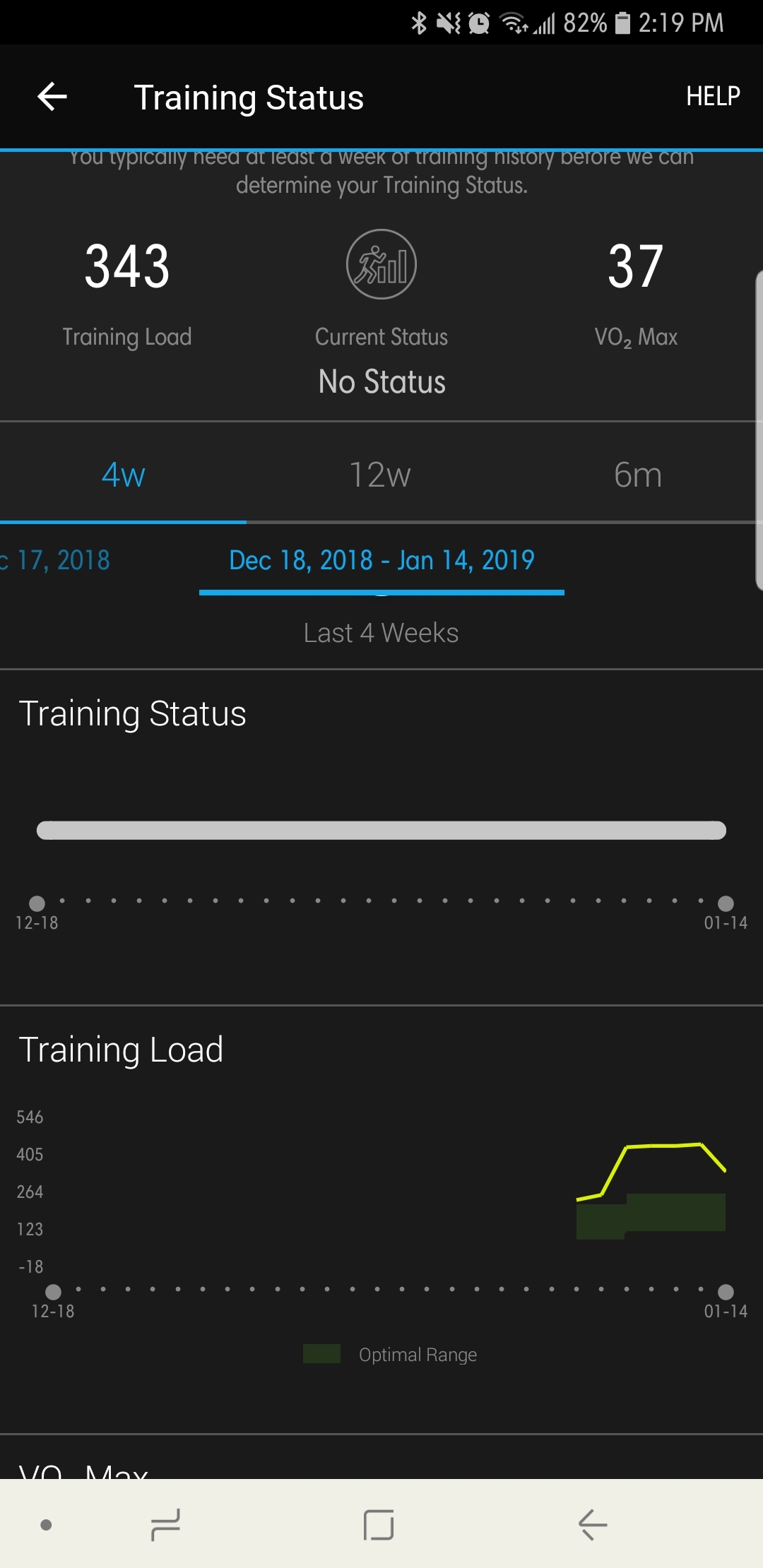This screenshot has width=763, height=1568.
Task: Switch to the 12w tab
Action: click(380, 475)
